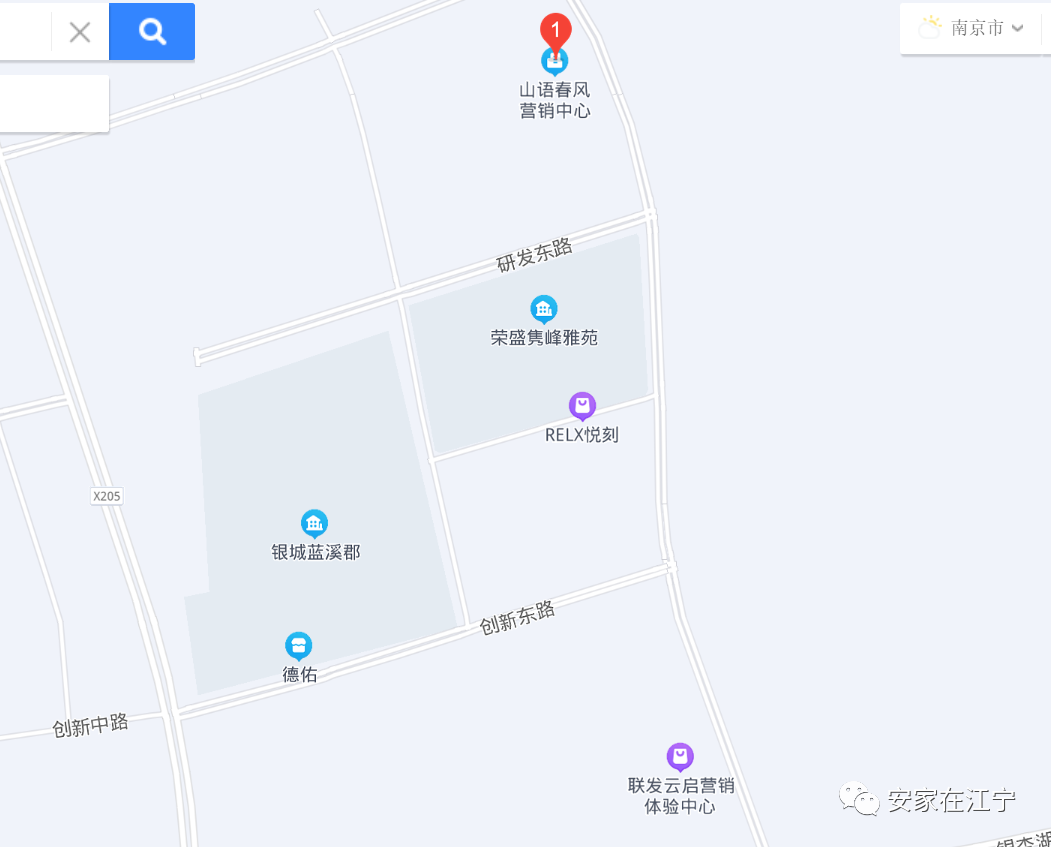Screen dimensions: 1051x847
Task: Select the 联发云启营销体验中心 marker
Action: tap(680, 757)
